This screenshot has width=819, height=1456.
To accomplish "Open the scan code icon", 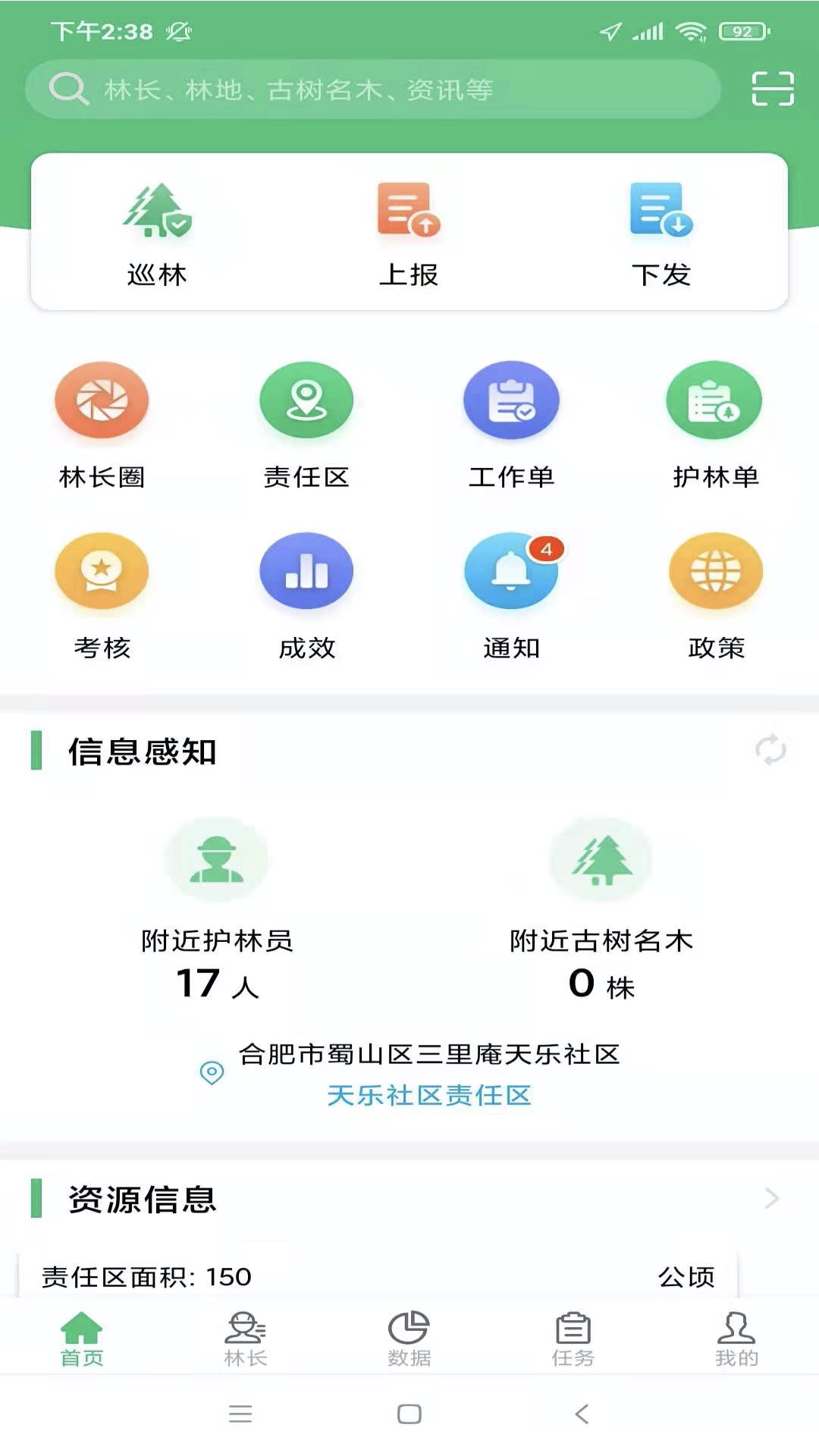I will tap(772, 89).
